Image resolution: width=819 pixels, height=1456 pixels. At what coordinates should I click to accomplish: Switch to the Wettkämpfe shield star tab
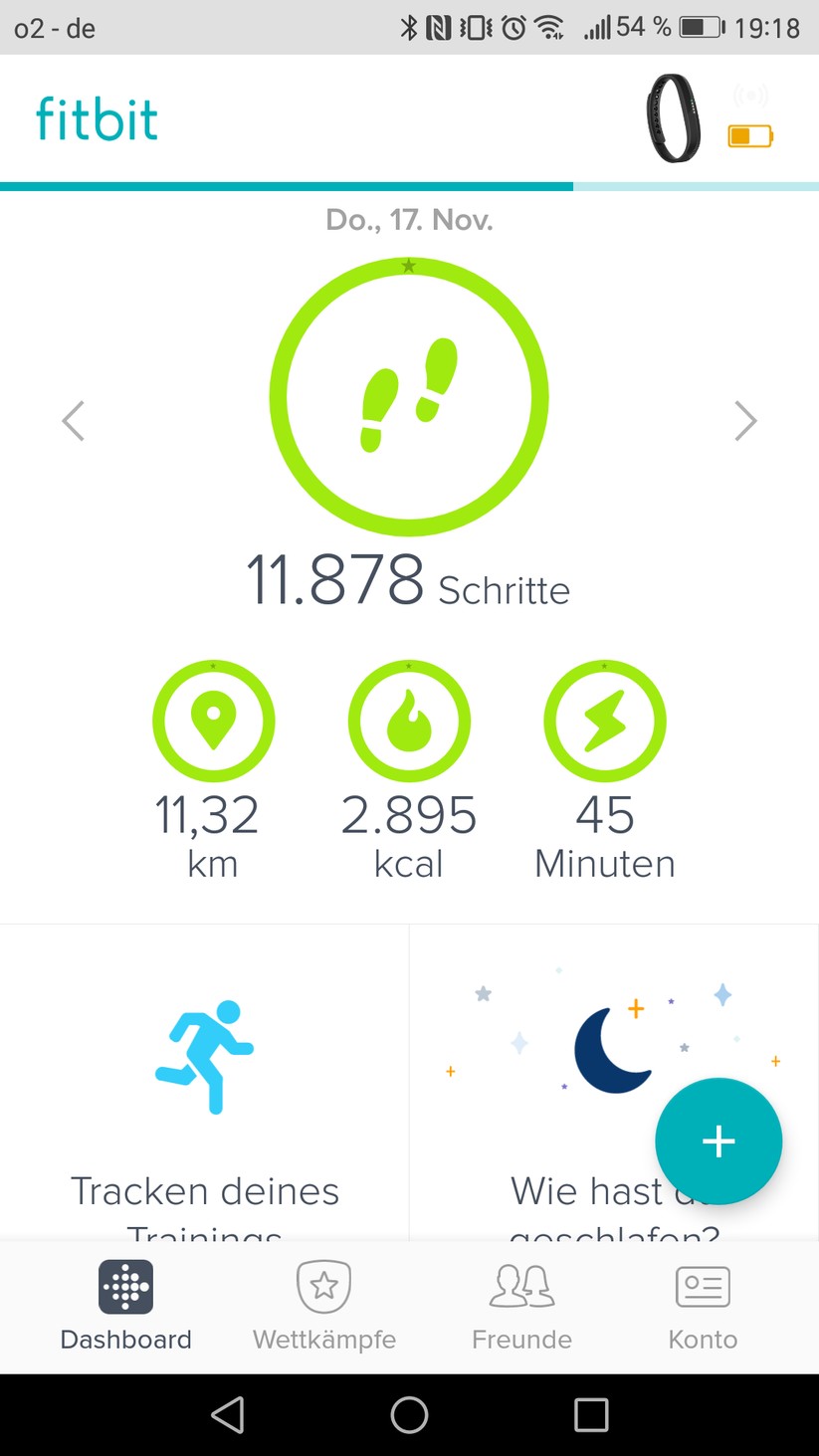[x=323, y=1305]
